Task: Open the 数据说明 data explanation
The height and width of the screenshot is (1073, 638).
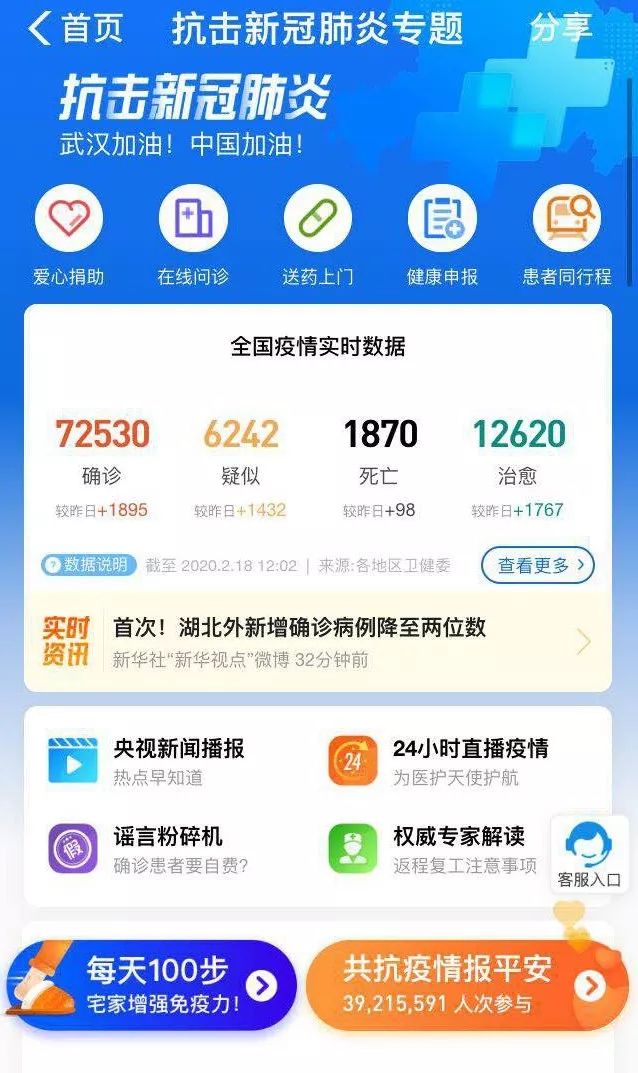Action: coord(89,565)
